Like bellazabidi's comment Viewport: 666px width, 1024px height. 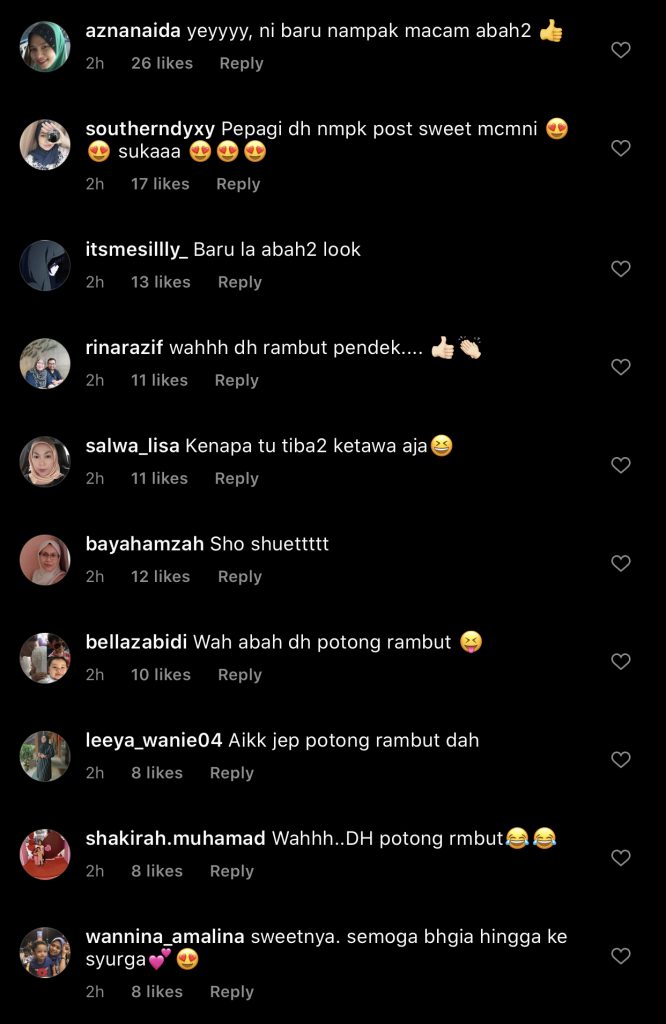pyautogui.click(x=621, y=661)
